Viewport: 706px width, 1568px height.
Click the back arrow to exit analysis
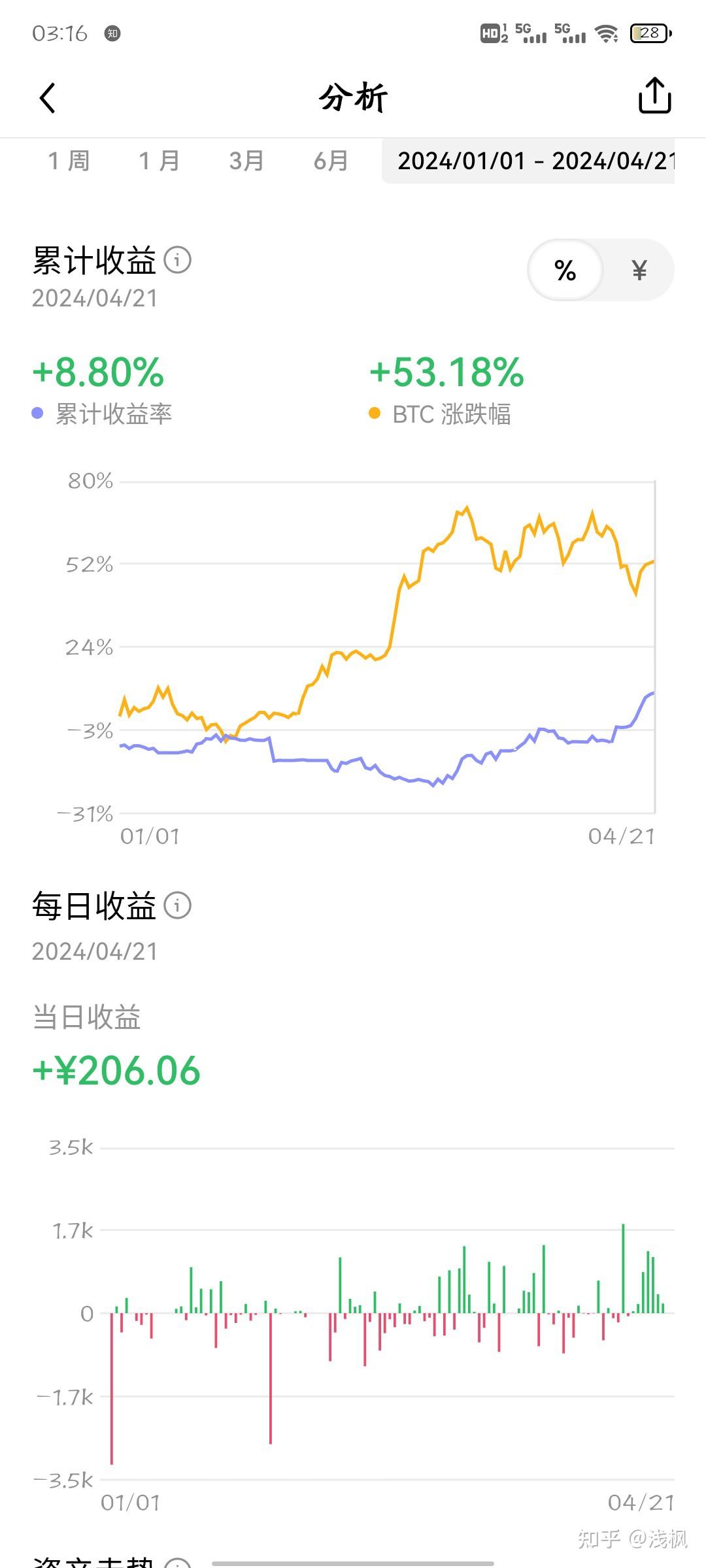46,97
